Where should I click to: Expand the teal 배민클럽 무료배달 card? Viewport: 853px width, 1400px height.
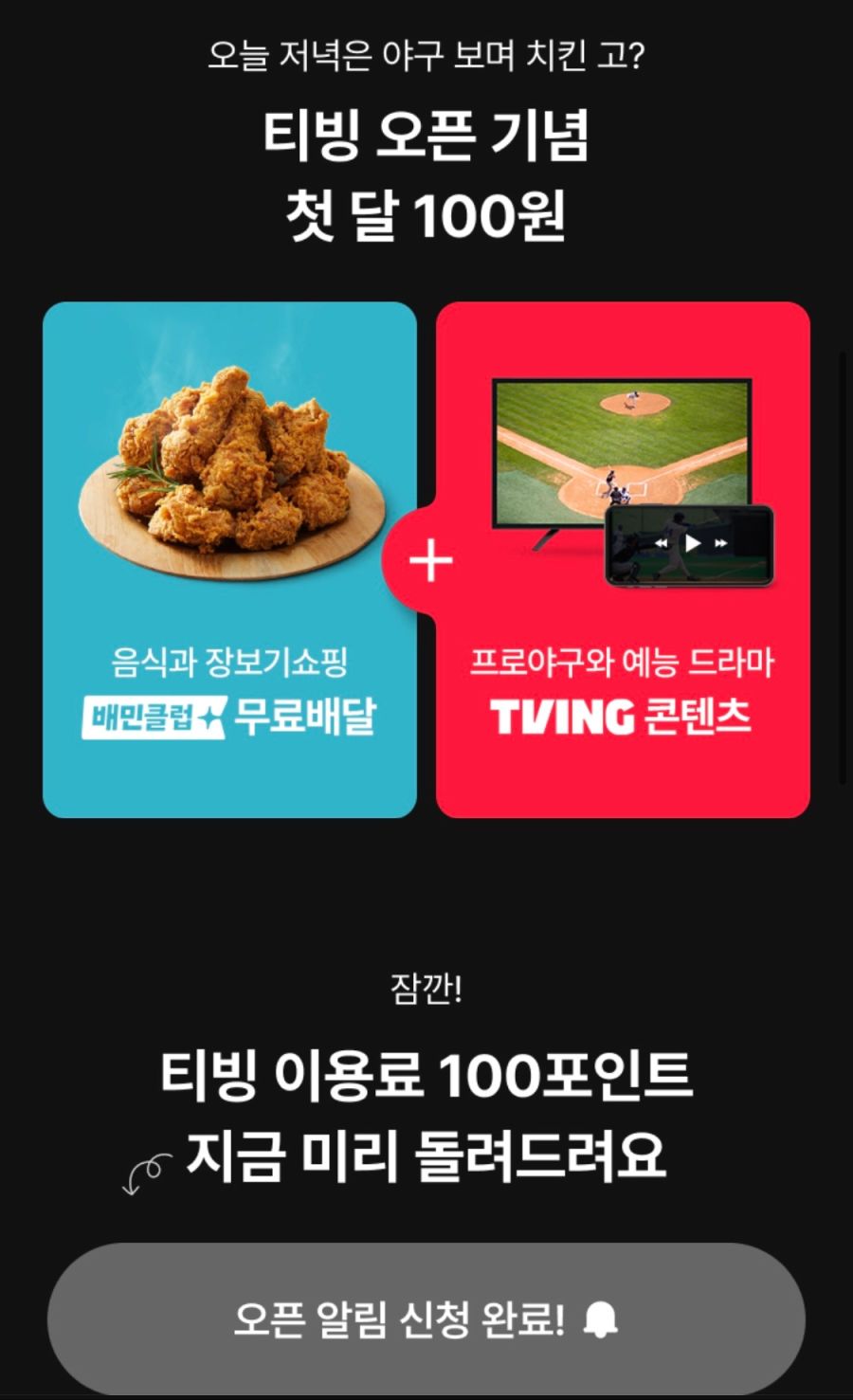pyautogui.click(x=230, y=557)
